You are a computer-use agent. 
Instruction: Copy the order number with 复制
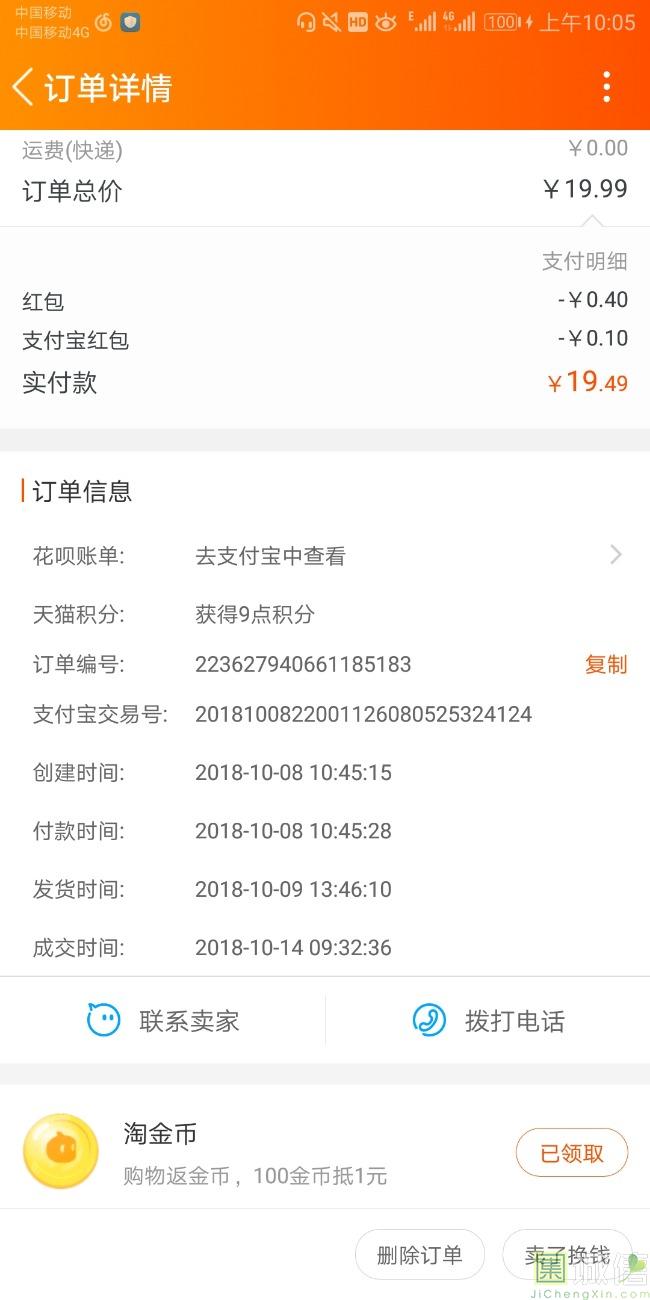[x=606, y=664]
